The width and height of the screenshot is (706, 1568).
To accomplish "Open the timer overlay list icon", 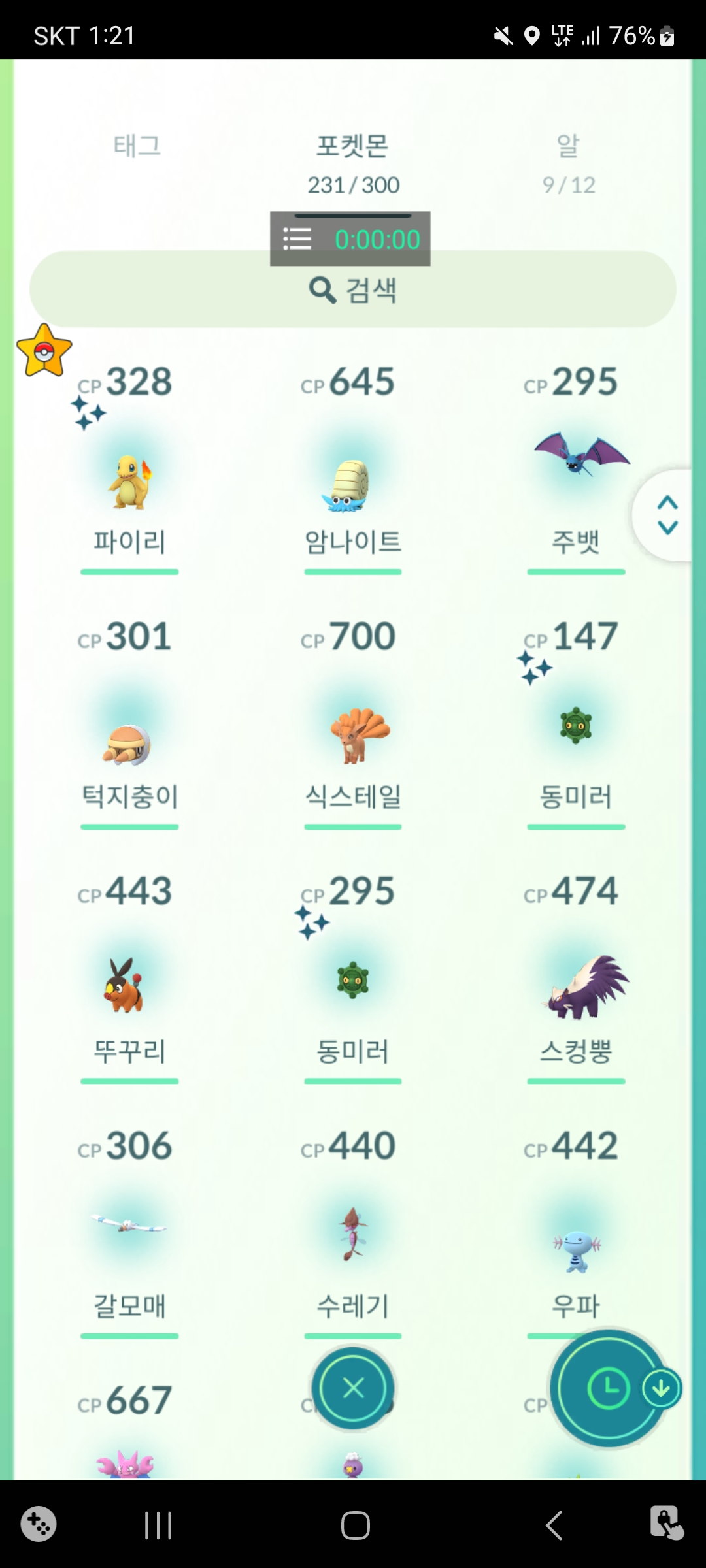I will pyautogui.click(x=297, y=239).
